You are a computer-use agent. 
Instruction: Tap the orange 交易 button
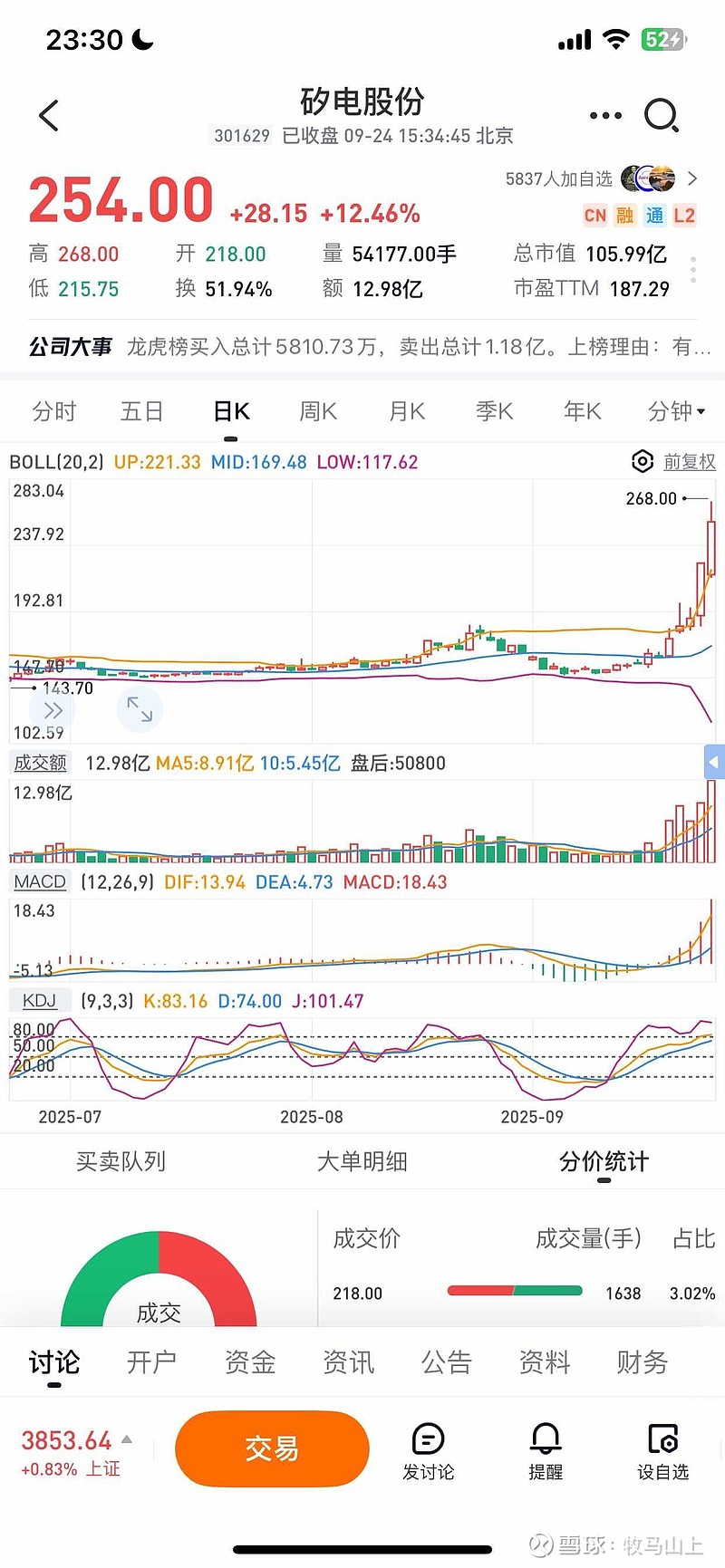tap(272, 1448)
